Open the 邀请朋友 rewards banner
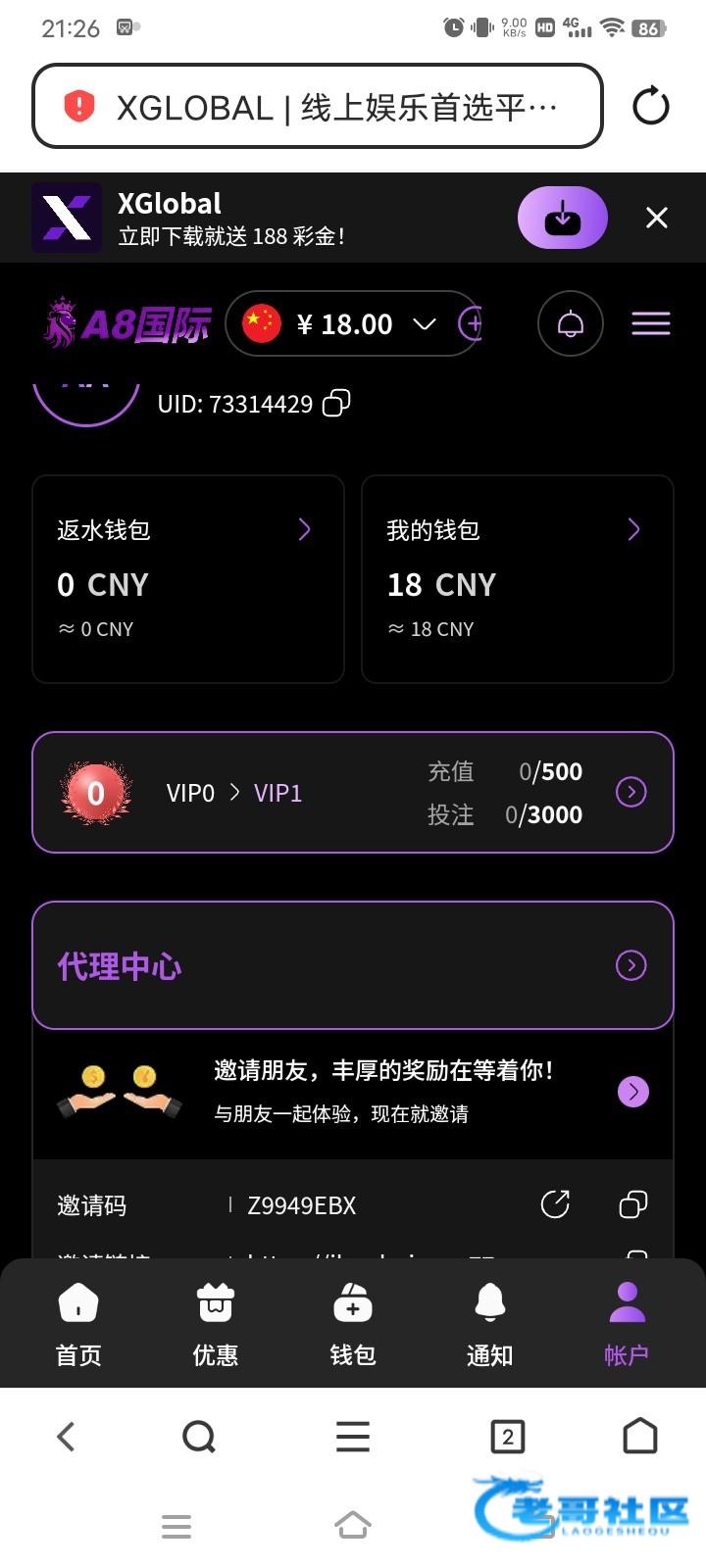Screen dimensions: 706x1568 coord(632,1092)
